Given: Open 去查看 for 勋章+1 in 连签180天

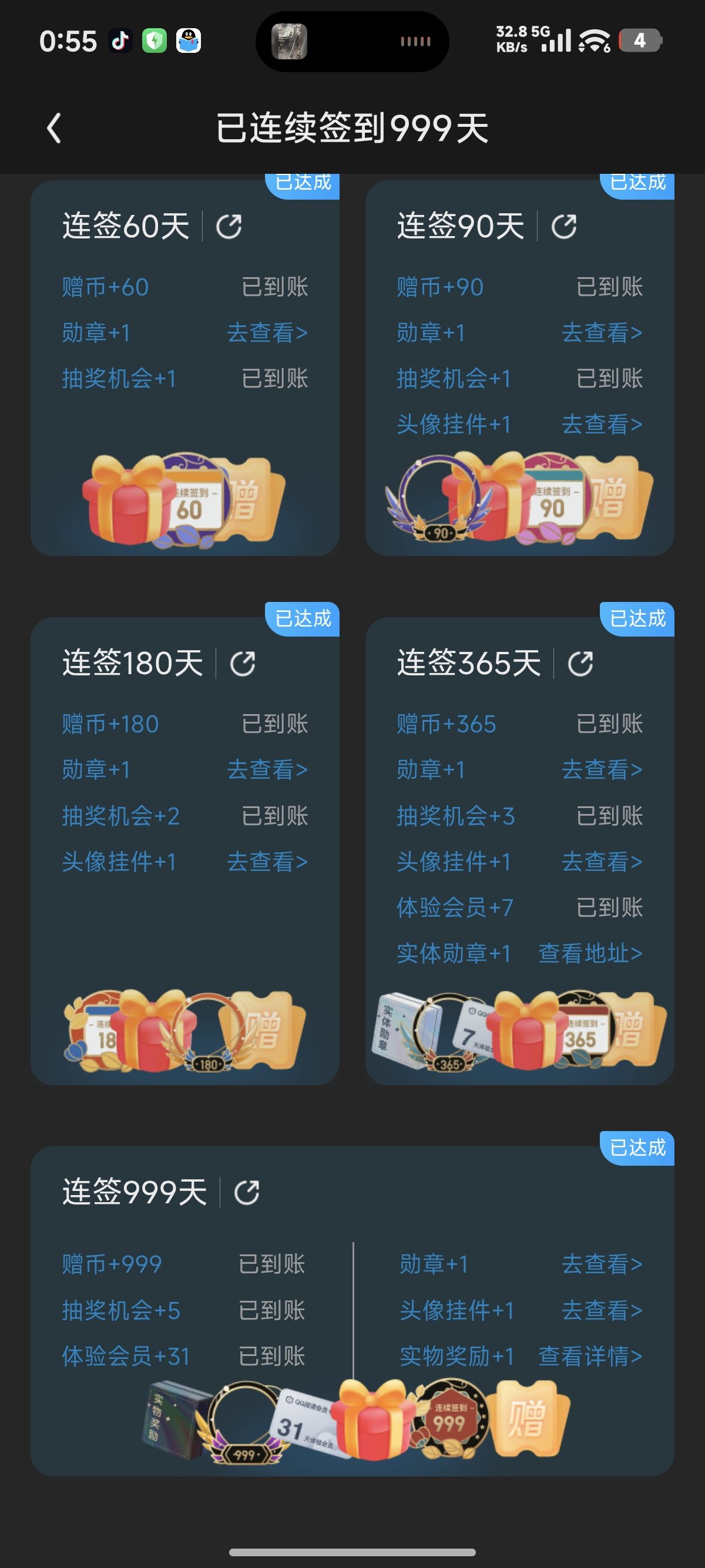Looking at the screenshot, I should point(267,770).
